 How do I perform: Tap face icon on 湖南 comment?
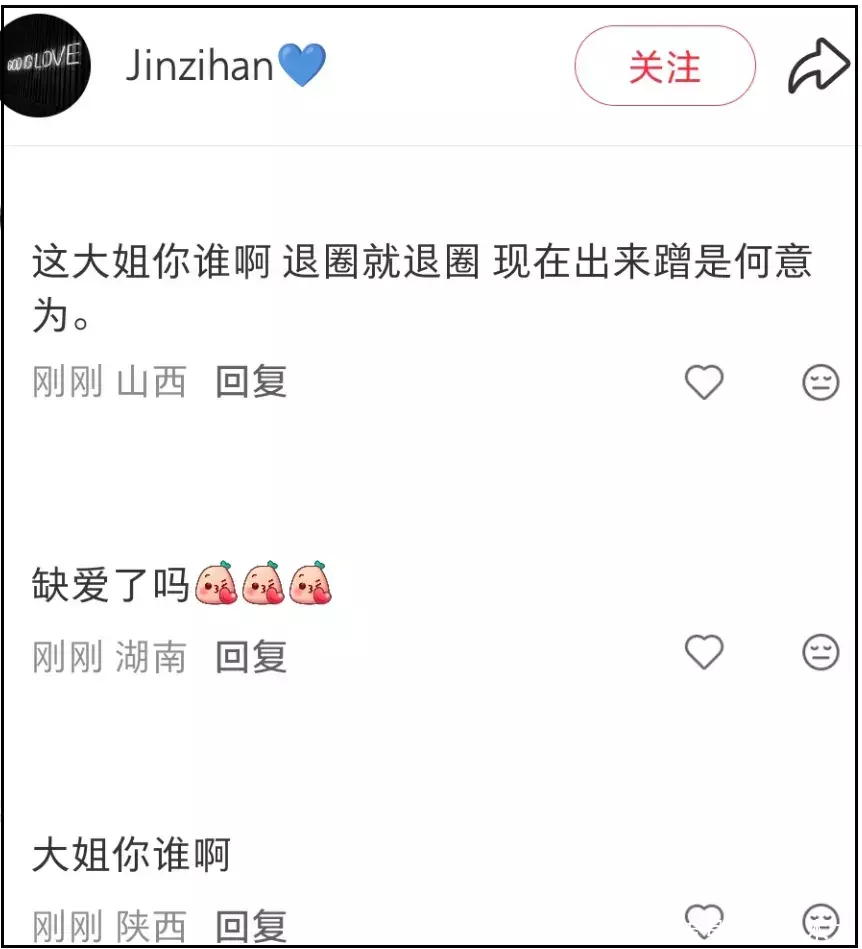tap(821, 652)
